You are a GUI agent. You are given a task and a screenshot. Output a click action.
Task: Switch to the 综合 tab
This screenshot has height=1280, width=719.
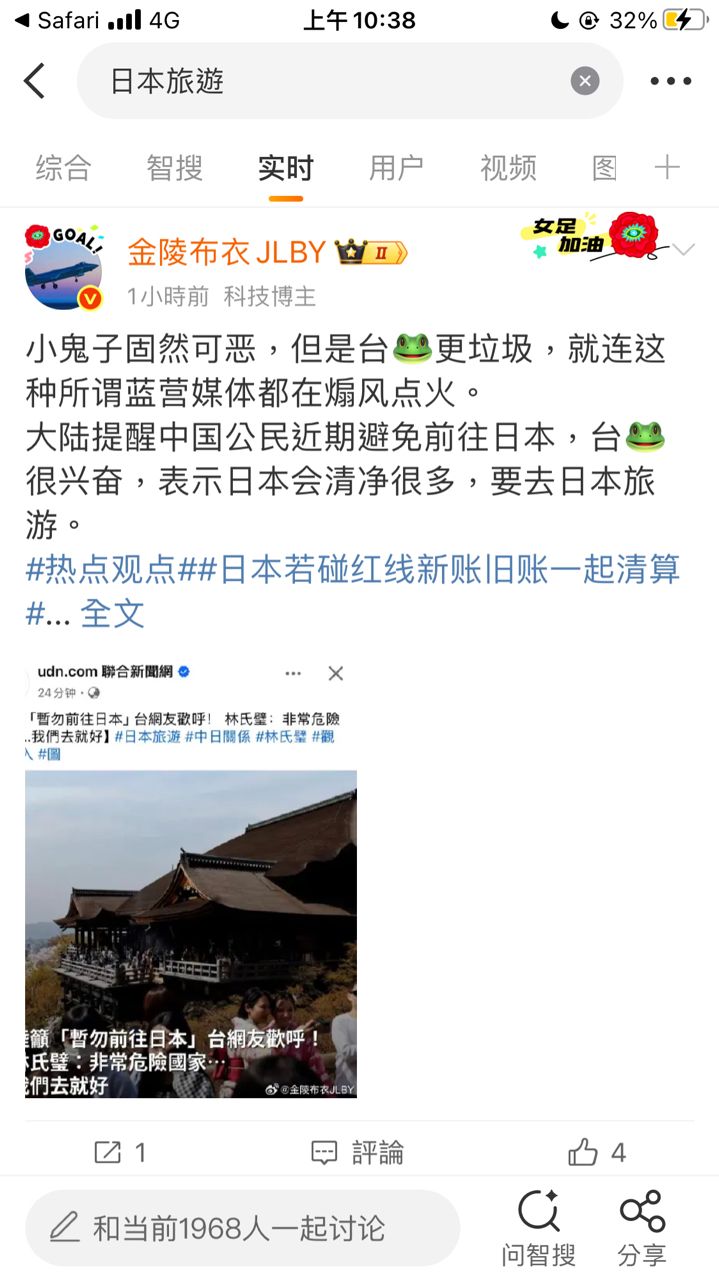(x=63, y=168)
